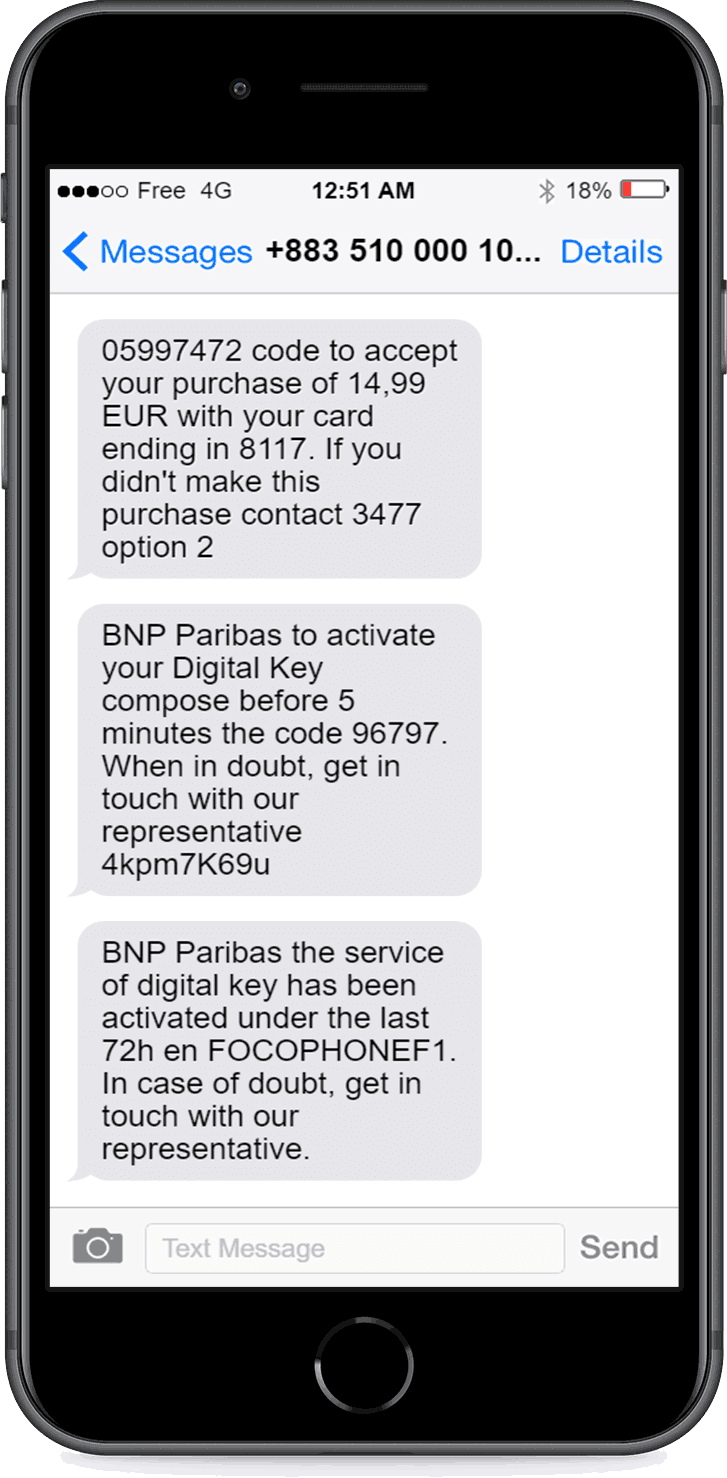Viewport: 727px width, 1478px height.
Task: Tap the camera icon to attach a photo
Action: 97,1246
